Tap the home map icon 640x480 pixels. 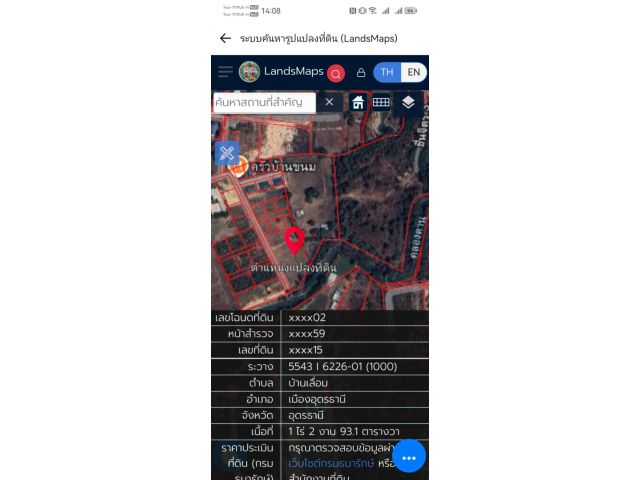[358, 102]
